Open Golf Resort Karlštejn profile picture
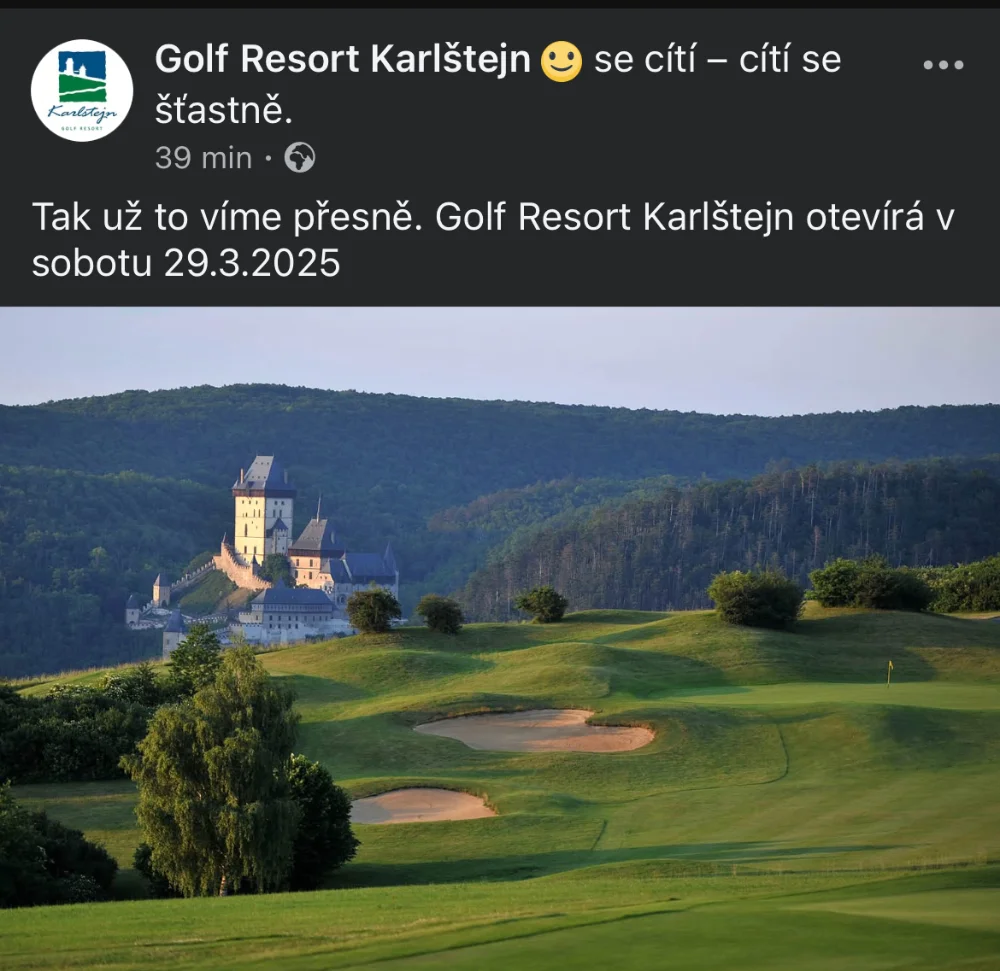 (82, 90)
